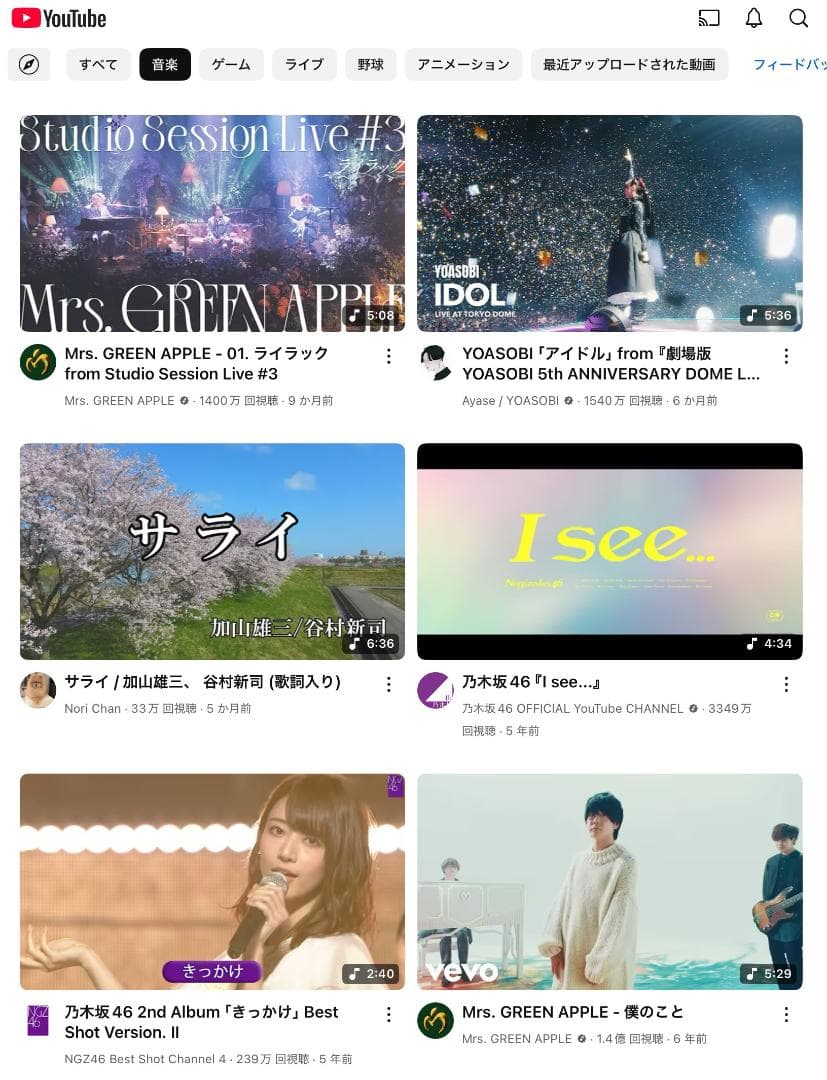This screenshot has height=1080, width=827.
Task: Open the 最近アップロードされた動画 filter
Action: [x=629, y=64]
